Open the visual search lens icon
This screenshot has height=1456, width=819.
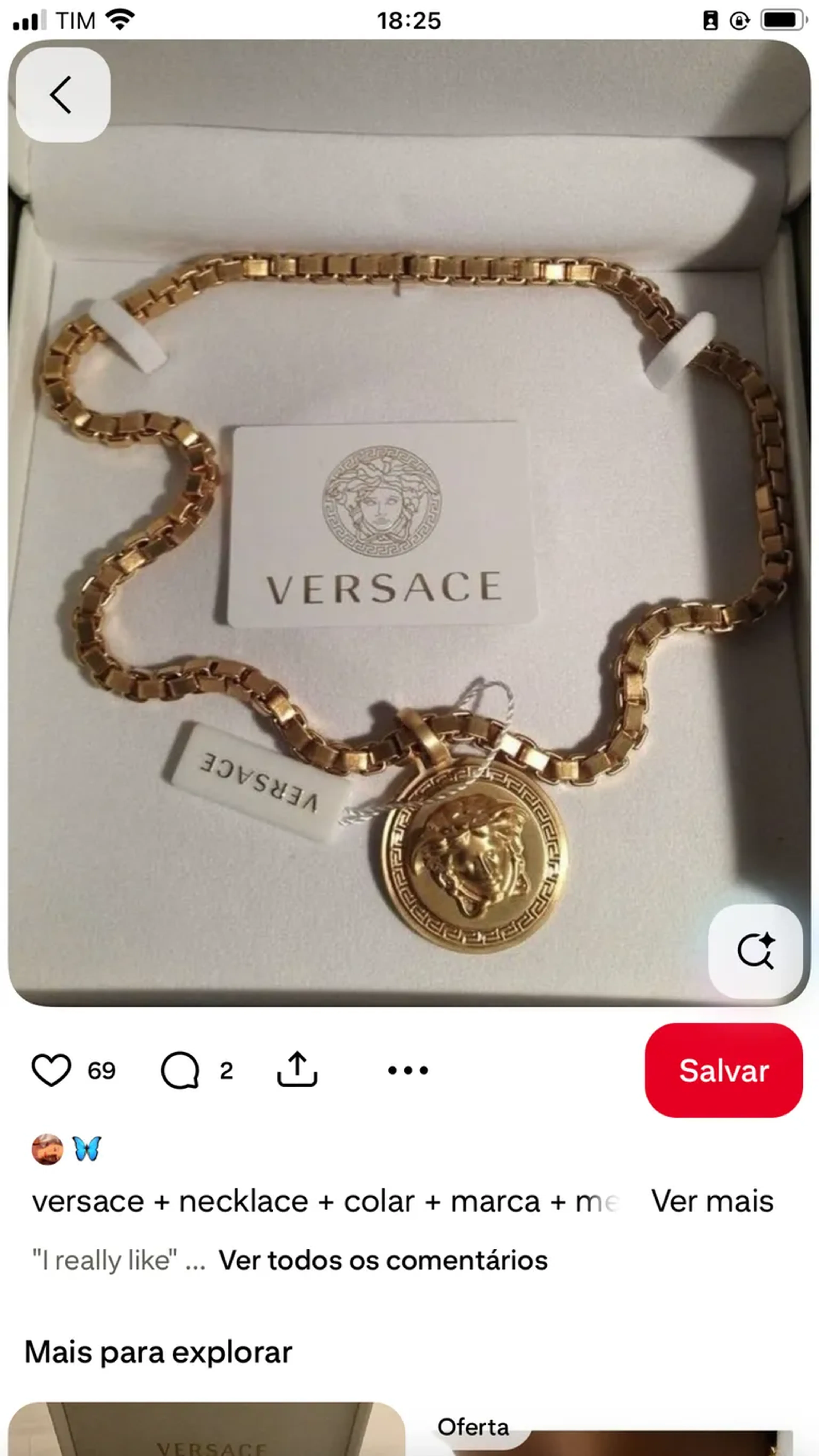755,951
